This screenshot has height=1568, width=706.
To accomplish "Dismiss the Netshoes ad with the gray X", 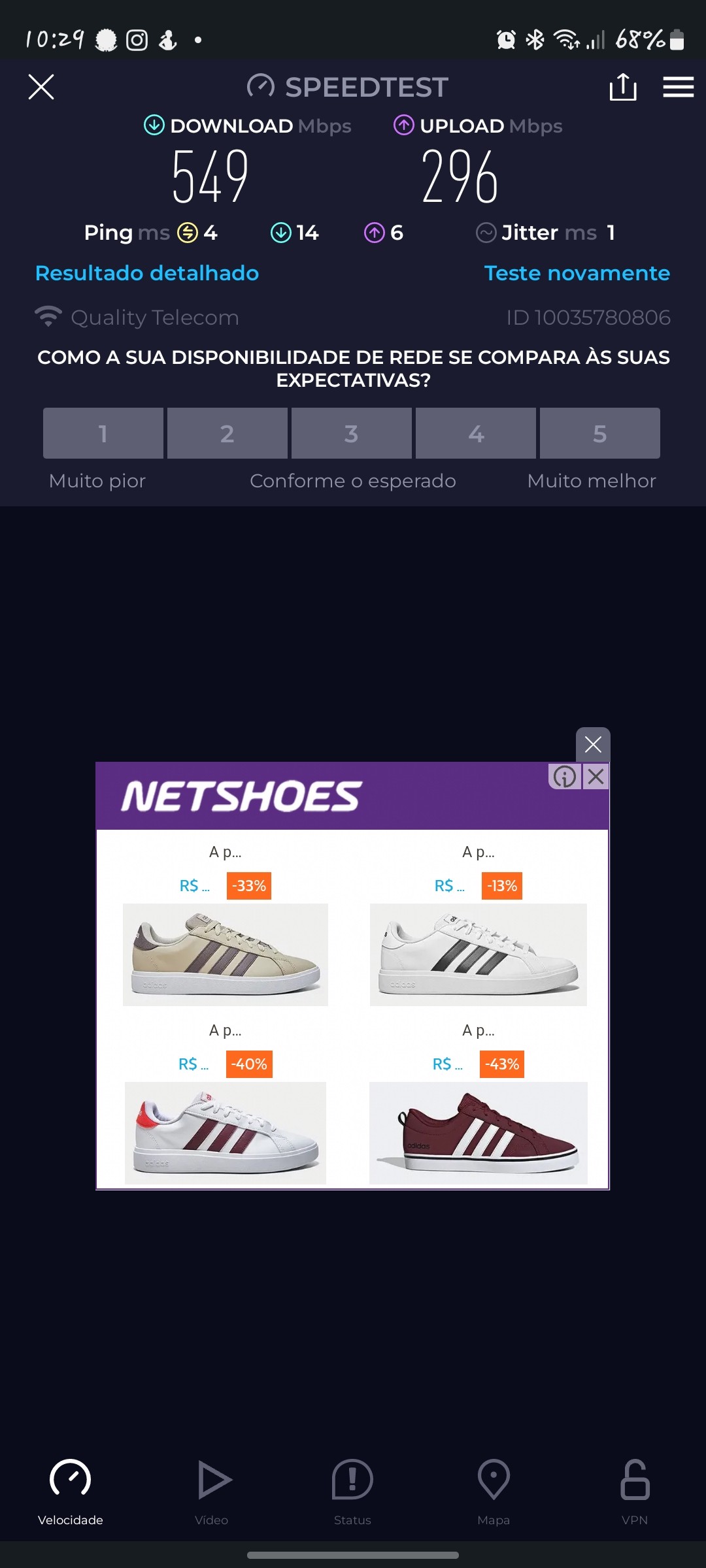I will pos(593,744).
